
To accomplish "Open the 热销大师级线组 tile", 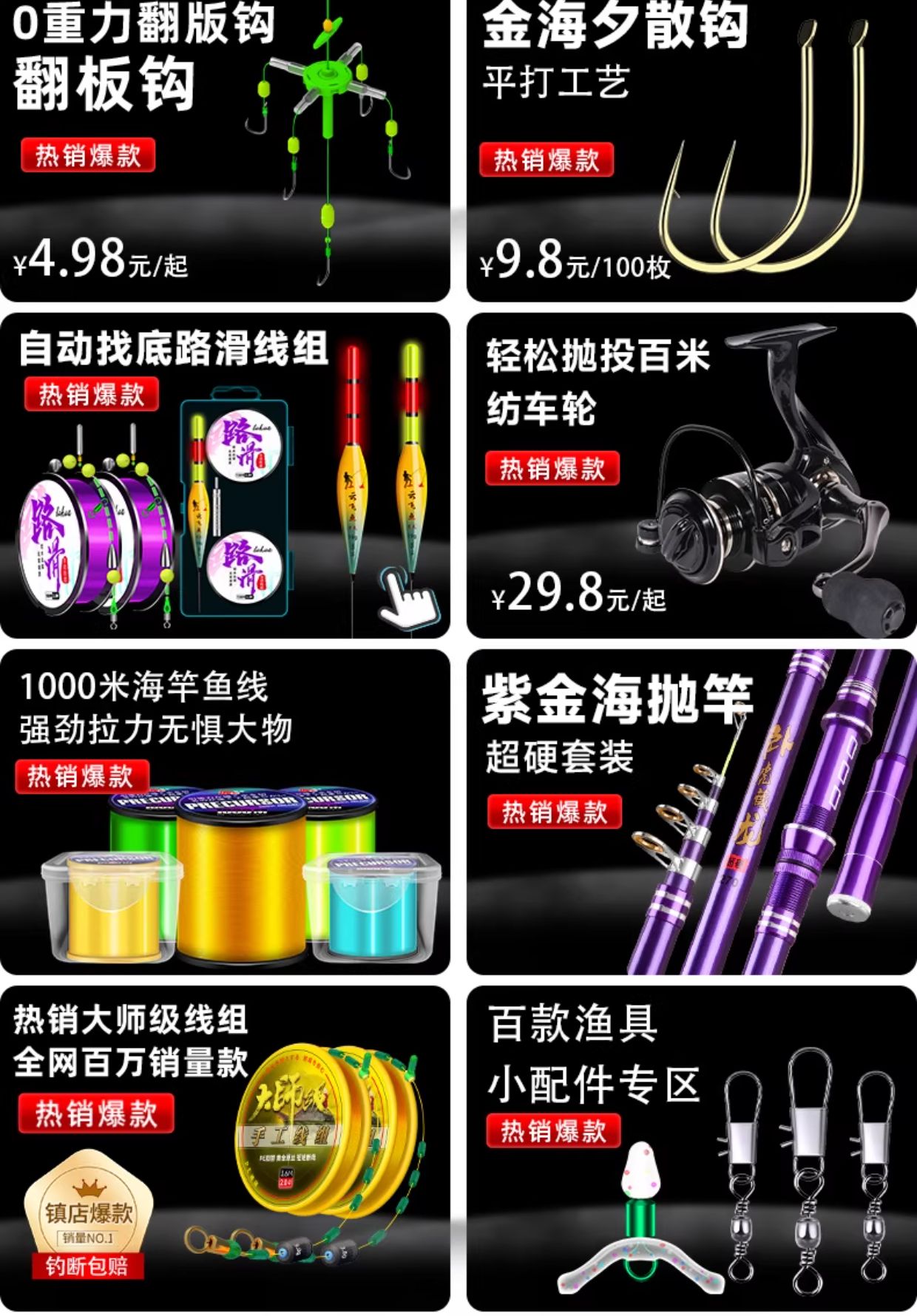I will 225,1148.
